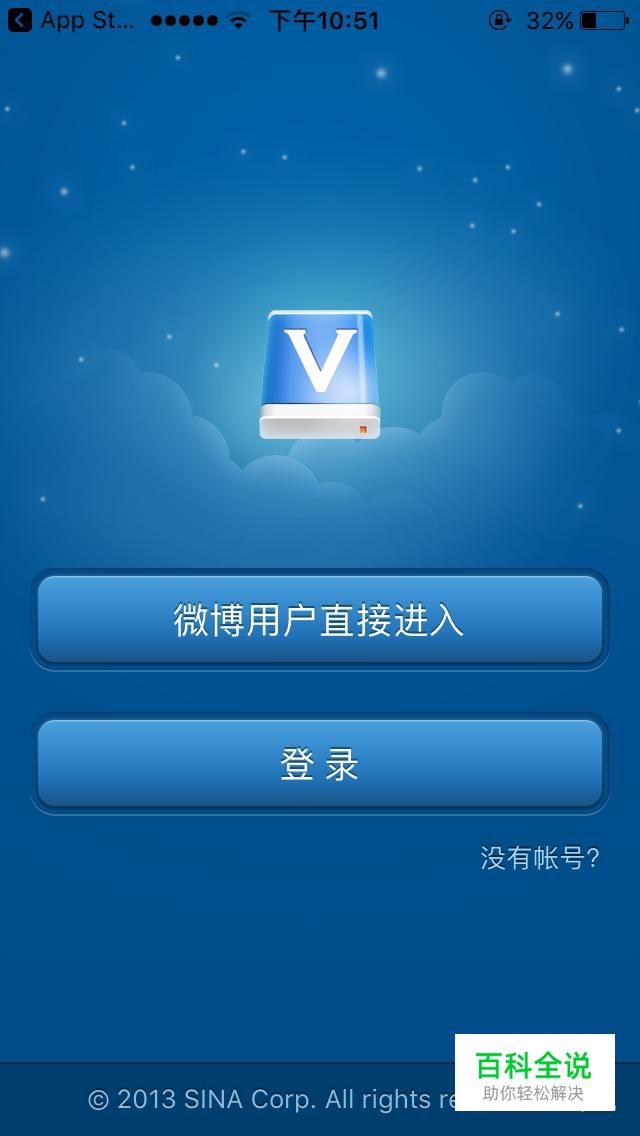This screenshot has height=1136, width=640.
Task: Open the 没有帐号? sign-up link
Action: coord(539,858)
